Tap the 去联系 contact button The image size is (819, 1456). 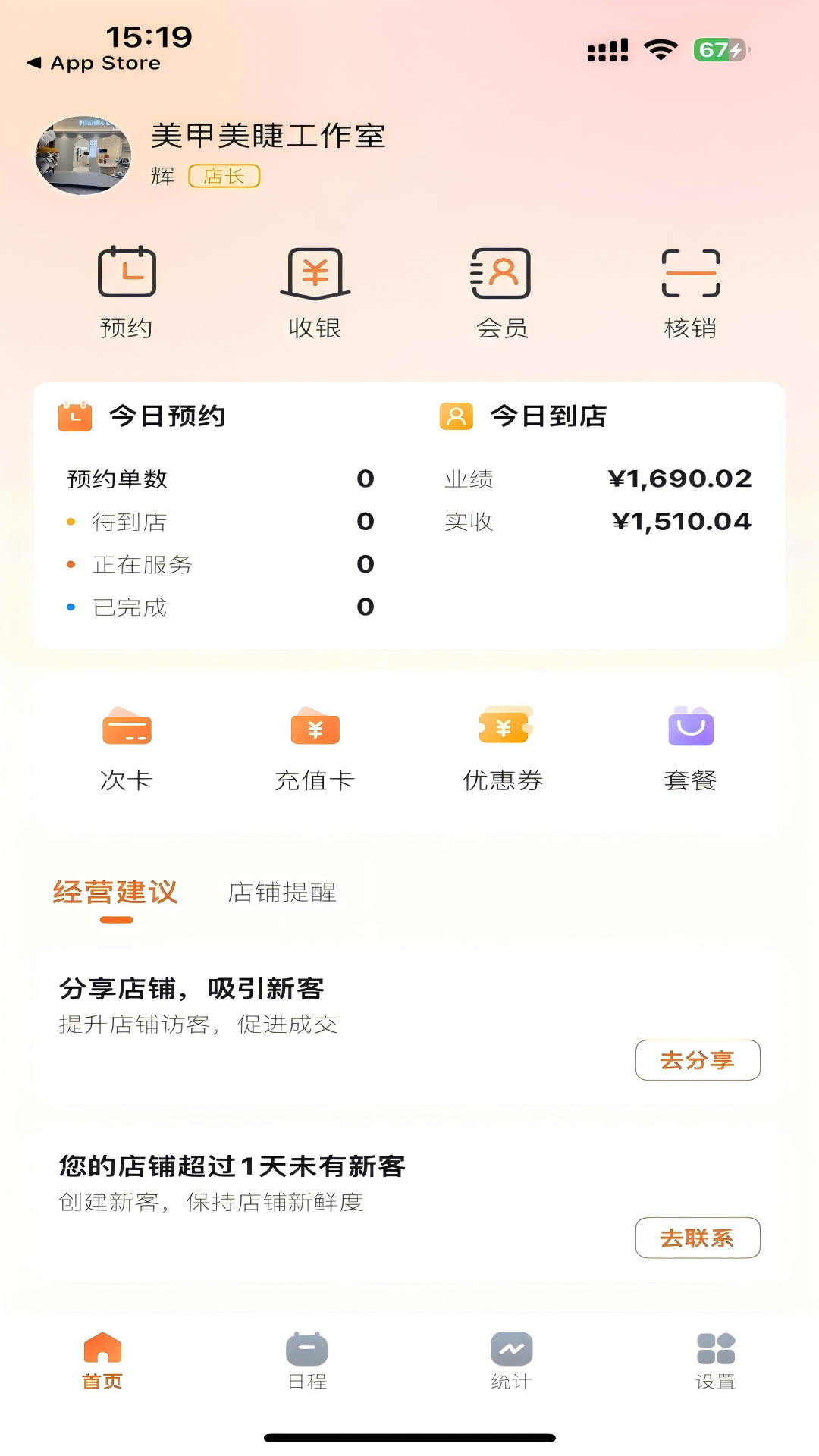pyautogui.click(x=697, y=1238)
